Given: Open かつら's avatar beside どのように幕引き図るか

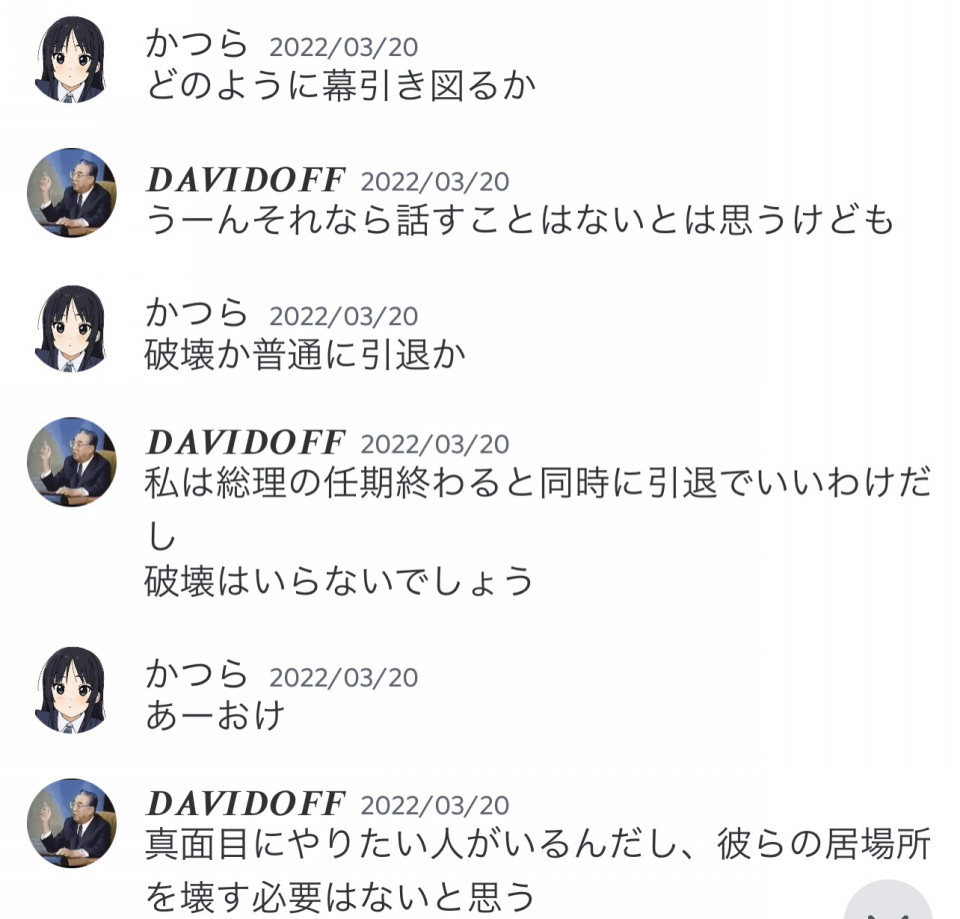Looking at the screenshot, I should point(70,59).
